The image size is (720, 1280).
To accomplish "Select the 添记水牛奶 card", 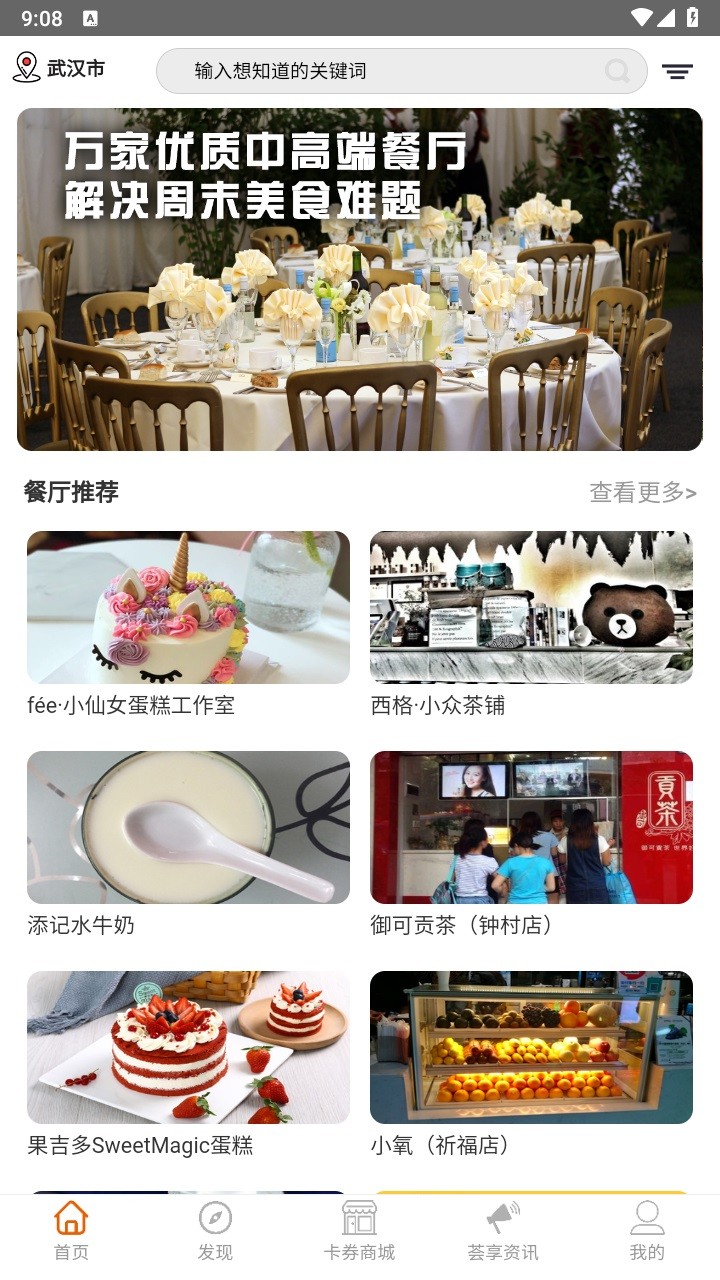I will pyautogui.click(x=188, y=845).
